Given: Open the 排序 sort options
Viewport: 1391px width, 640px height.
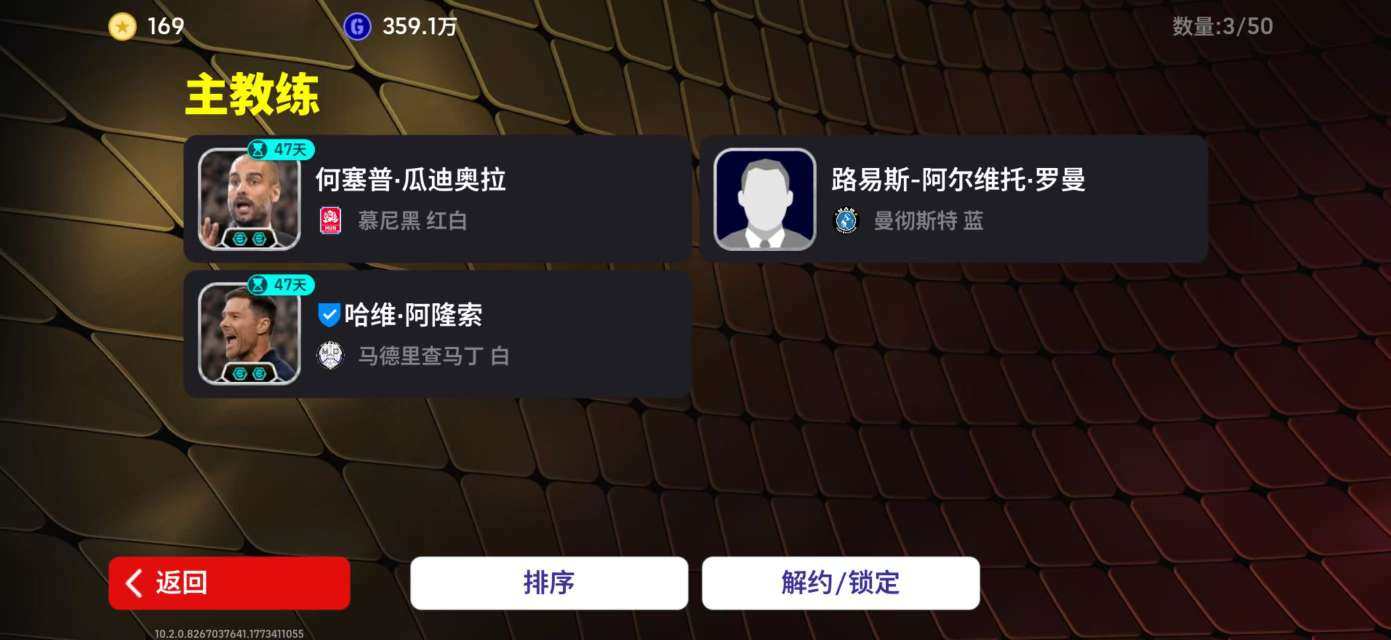Looking at the screenshot, I should 549,583.
